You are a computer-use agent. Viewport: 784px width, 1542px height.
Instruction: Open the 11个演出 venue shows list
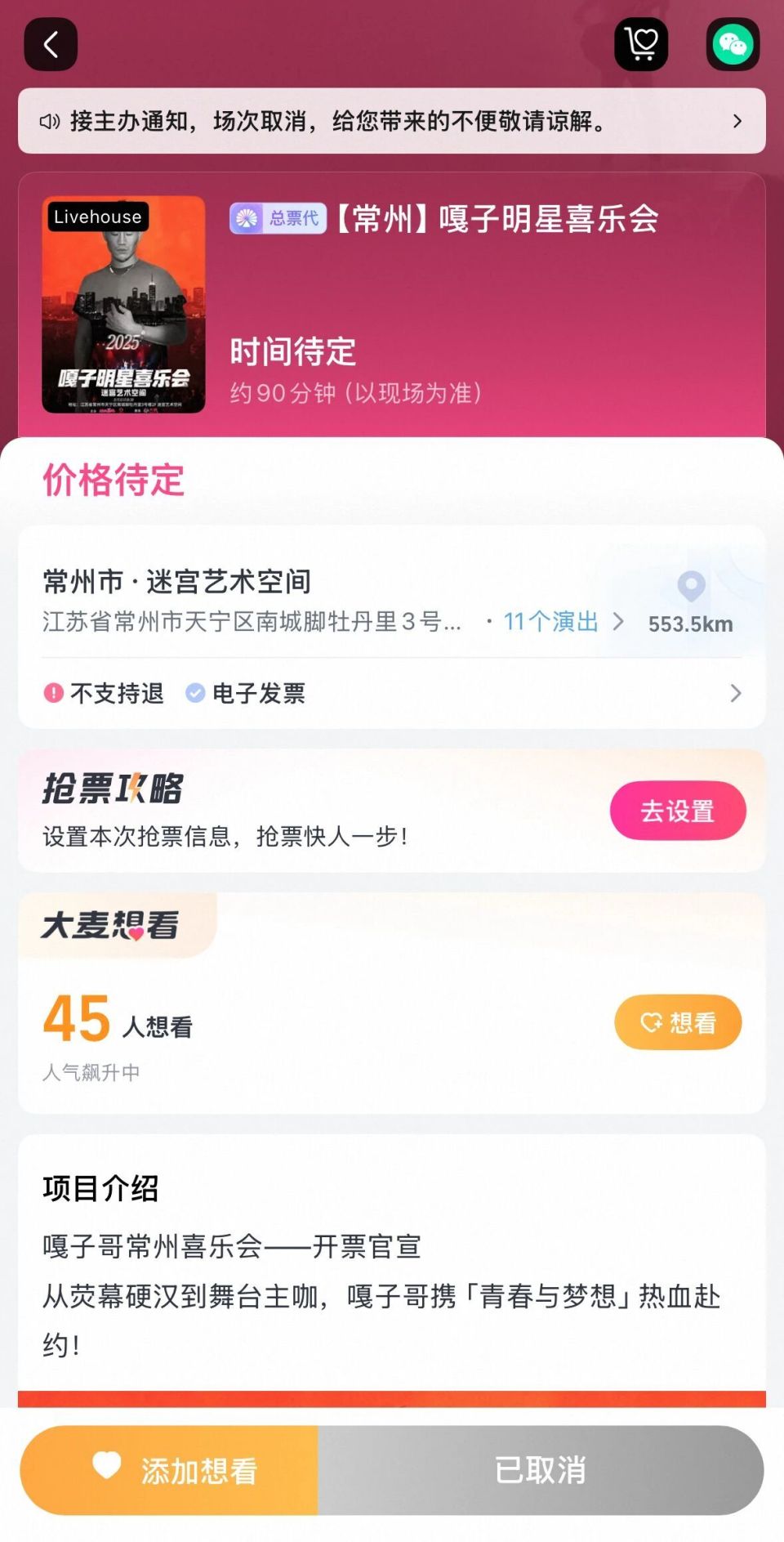[550, 622]
